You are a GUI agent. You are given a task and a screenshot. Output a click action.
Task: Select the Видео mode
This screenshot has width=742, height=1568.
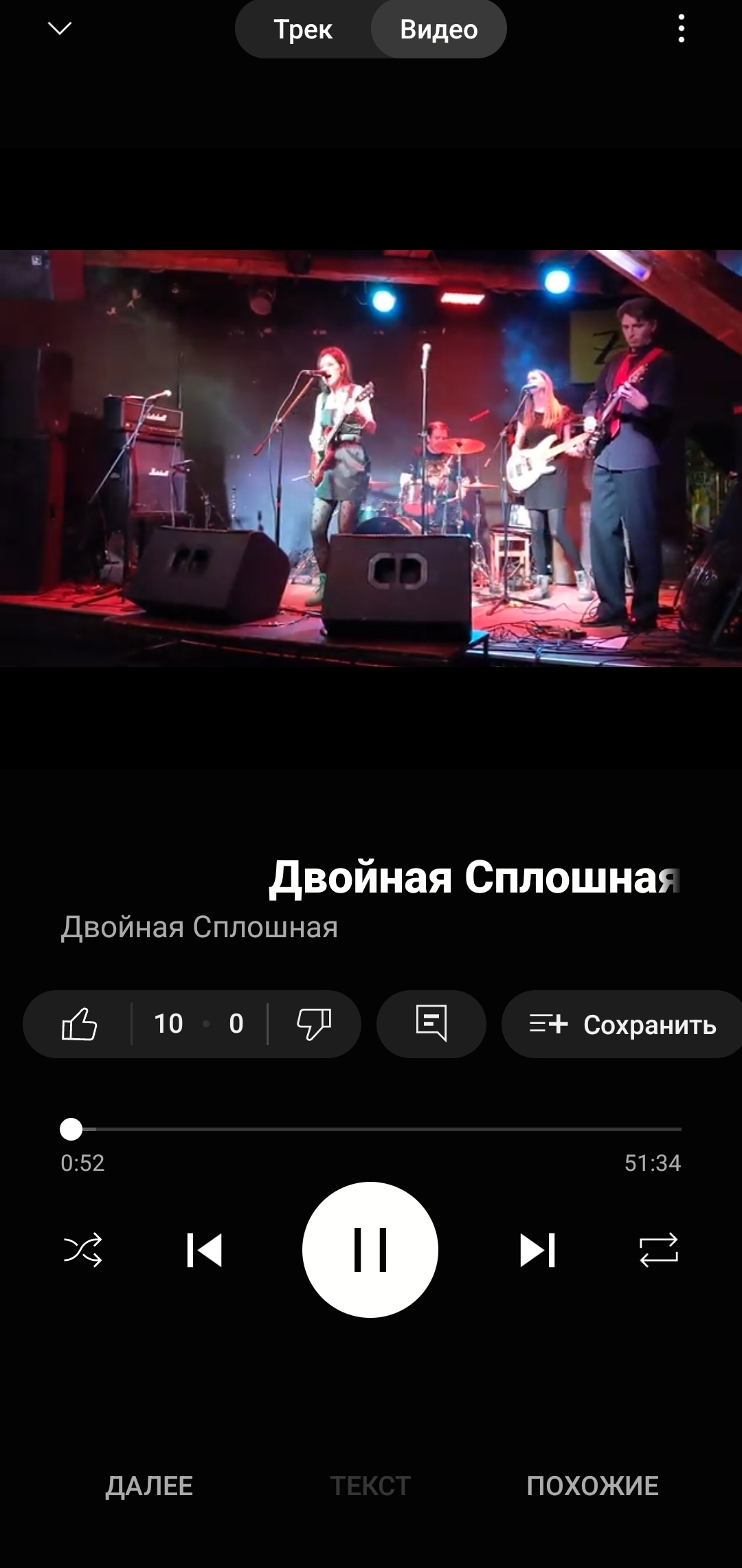click(438, 30)
